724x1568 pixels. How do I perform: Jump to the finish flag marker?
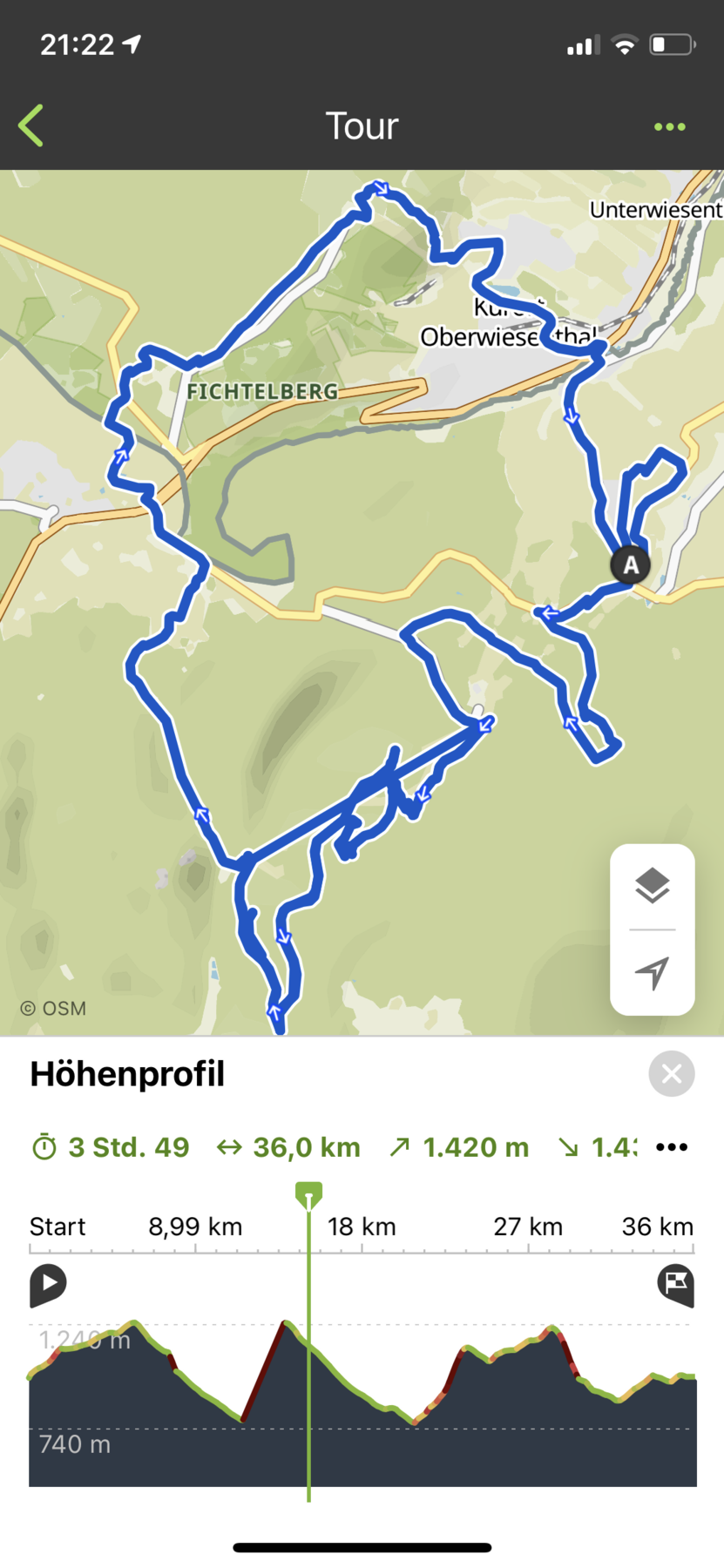coord(675,1284)
